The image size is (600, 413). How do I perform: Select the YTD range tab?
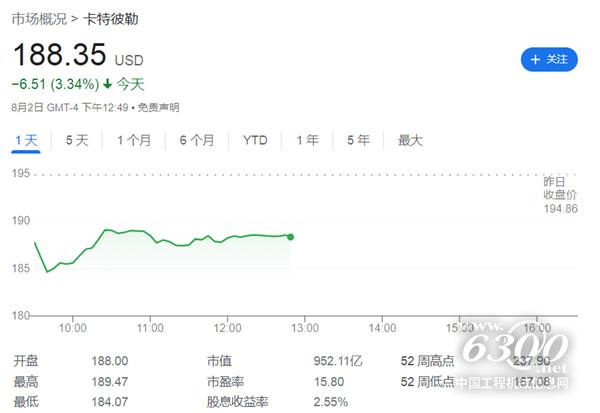[255, 141]
